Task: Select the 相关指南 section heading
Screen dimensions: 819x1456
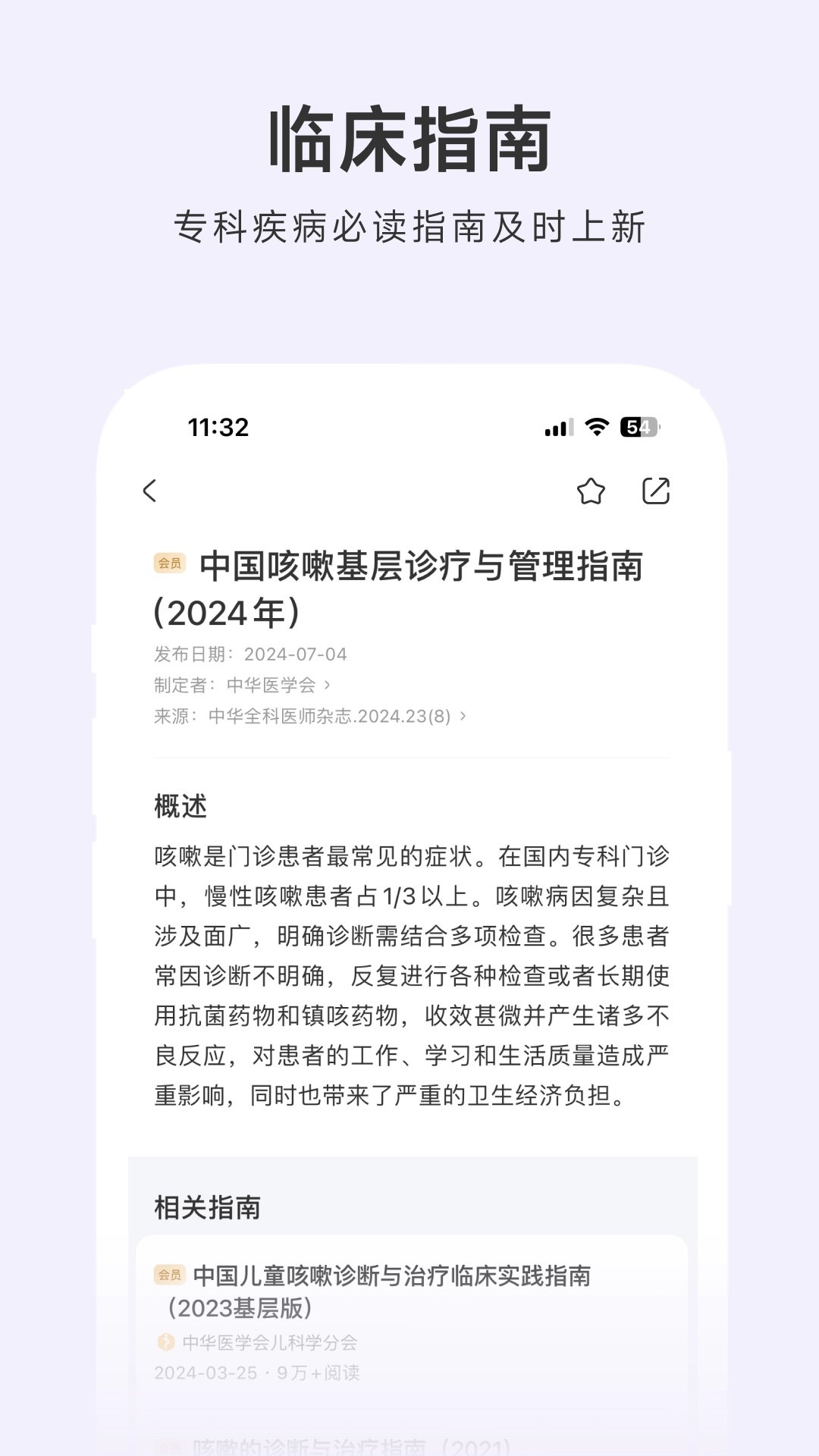Action: tap(205, 1206)
